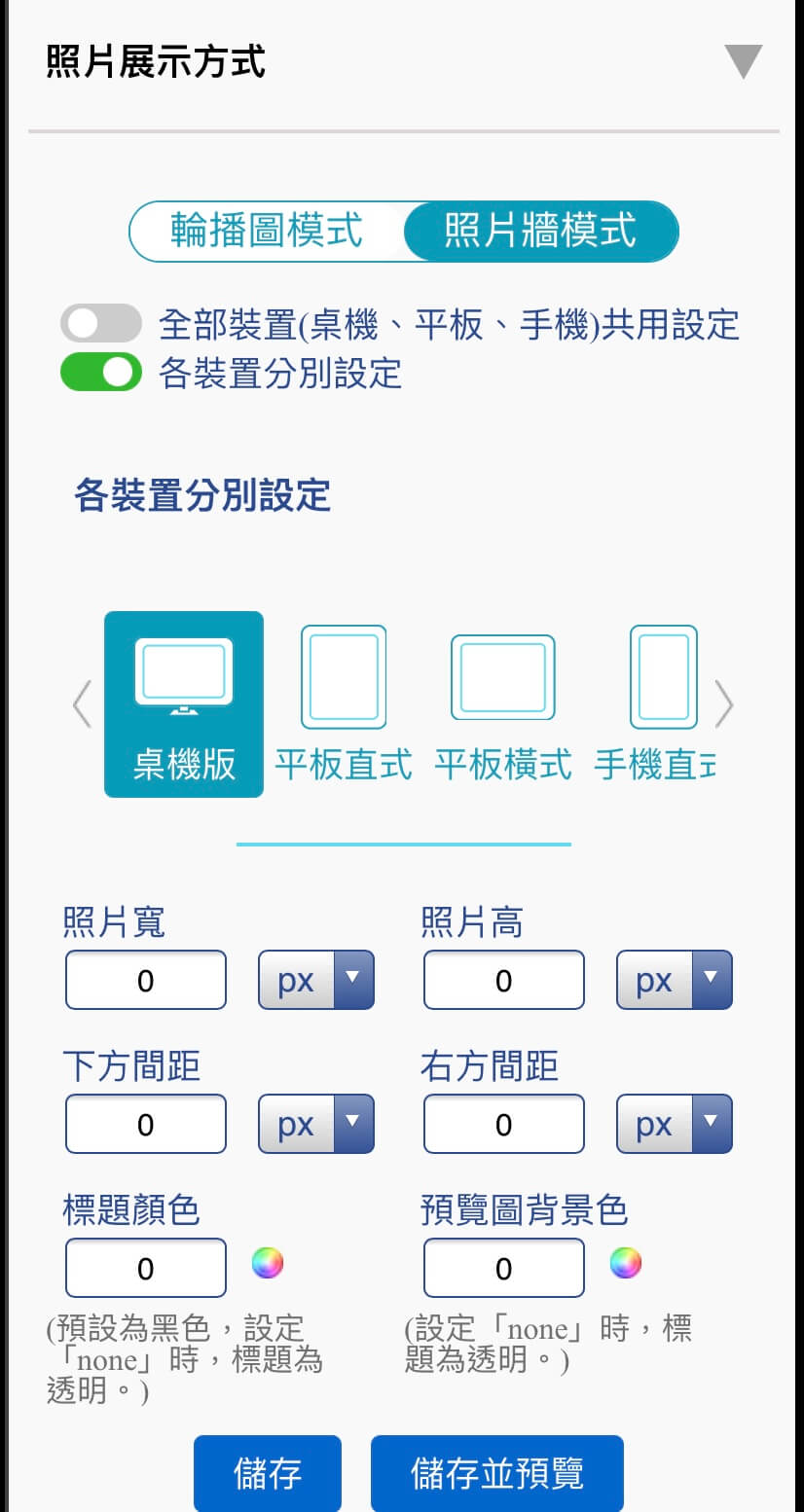Edit the 預覽圖背景色 value field

coord(504,1268)
